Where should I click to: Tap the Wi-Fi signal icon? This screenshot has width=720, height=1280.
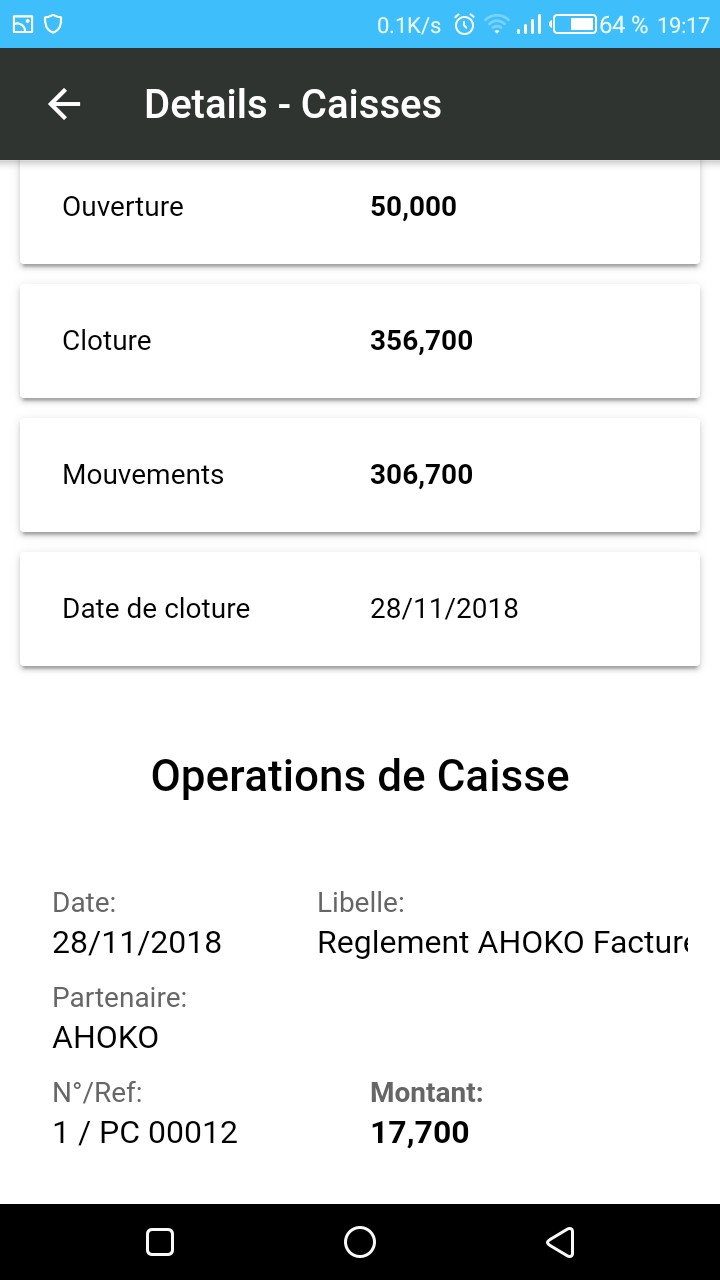(497, 25)
